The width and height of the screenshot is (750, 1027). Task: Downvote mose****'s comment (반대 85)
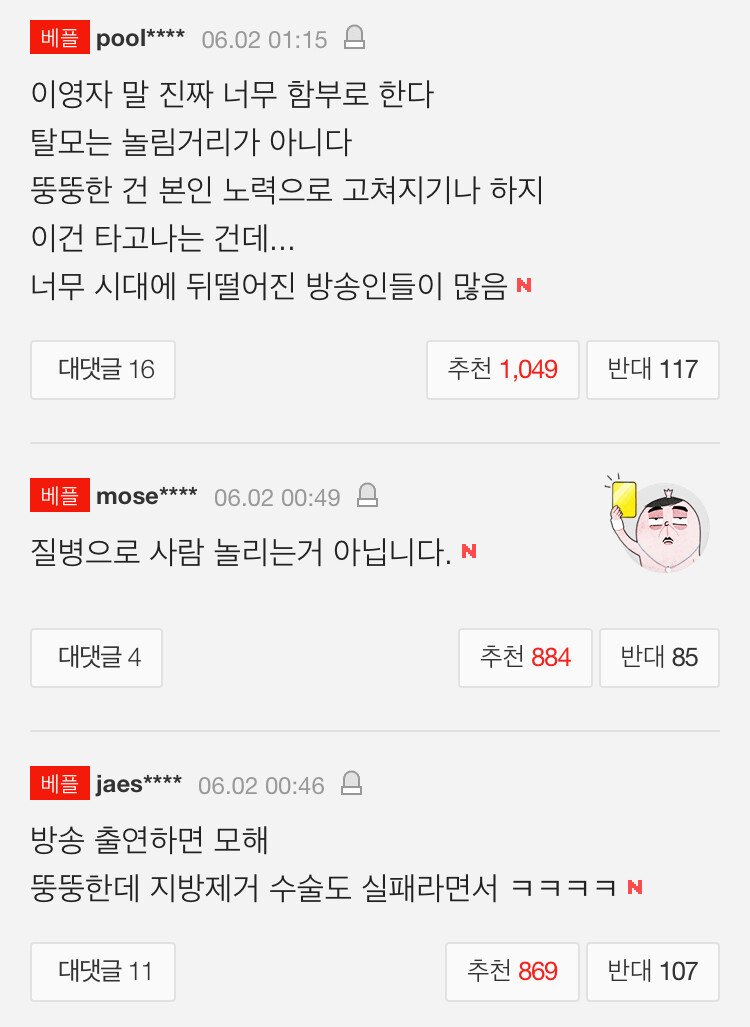pyautogui.click(x=659, y=658)
